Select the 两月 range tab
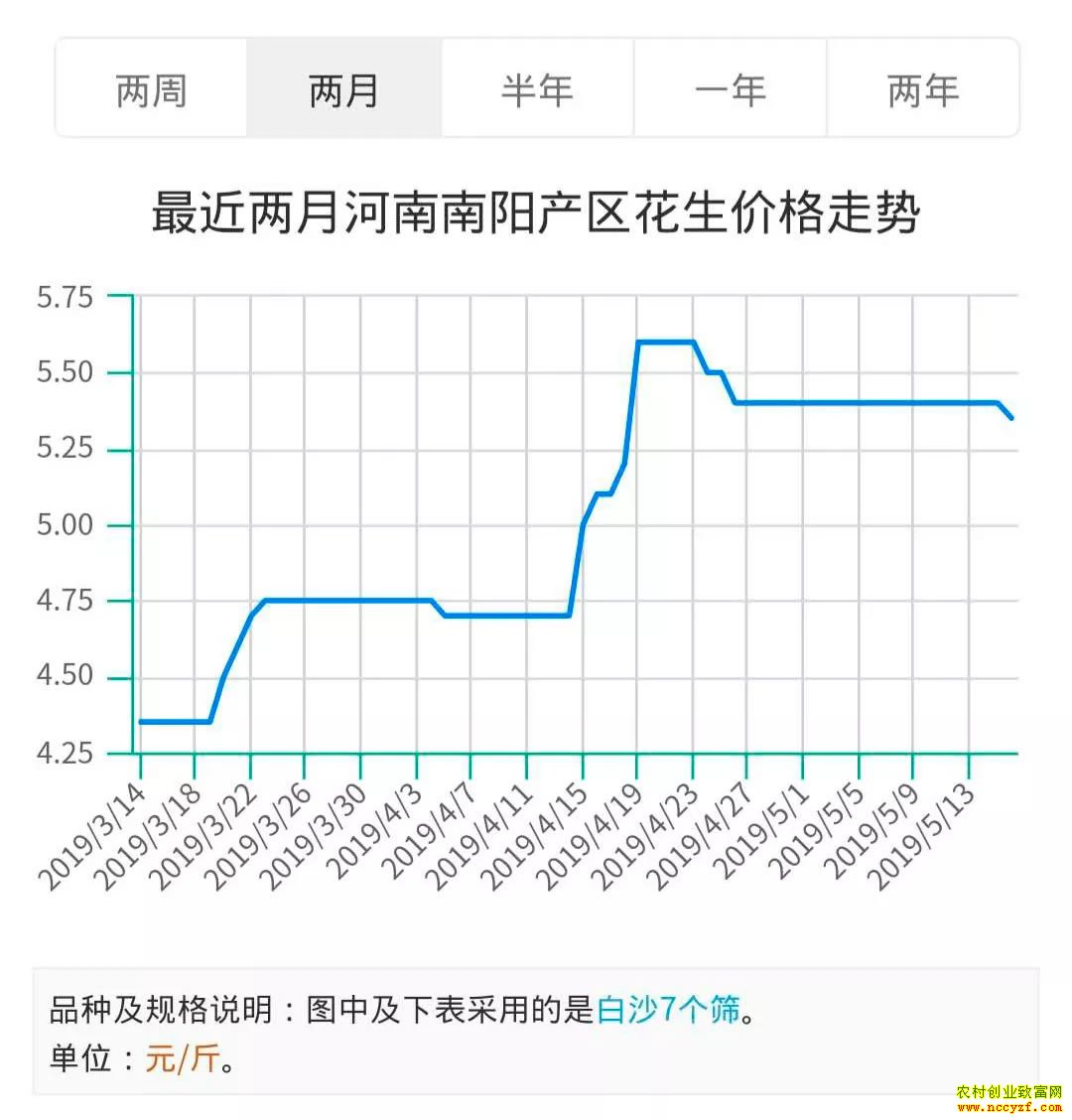Viewport: 1072px width, 1120px height. click(343, 90)
